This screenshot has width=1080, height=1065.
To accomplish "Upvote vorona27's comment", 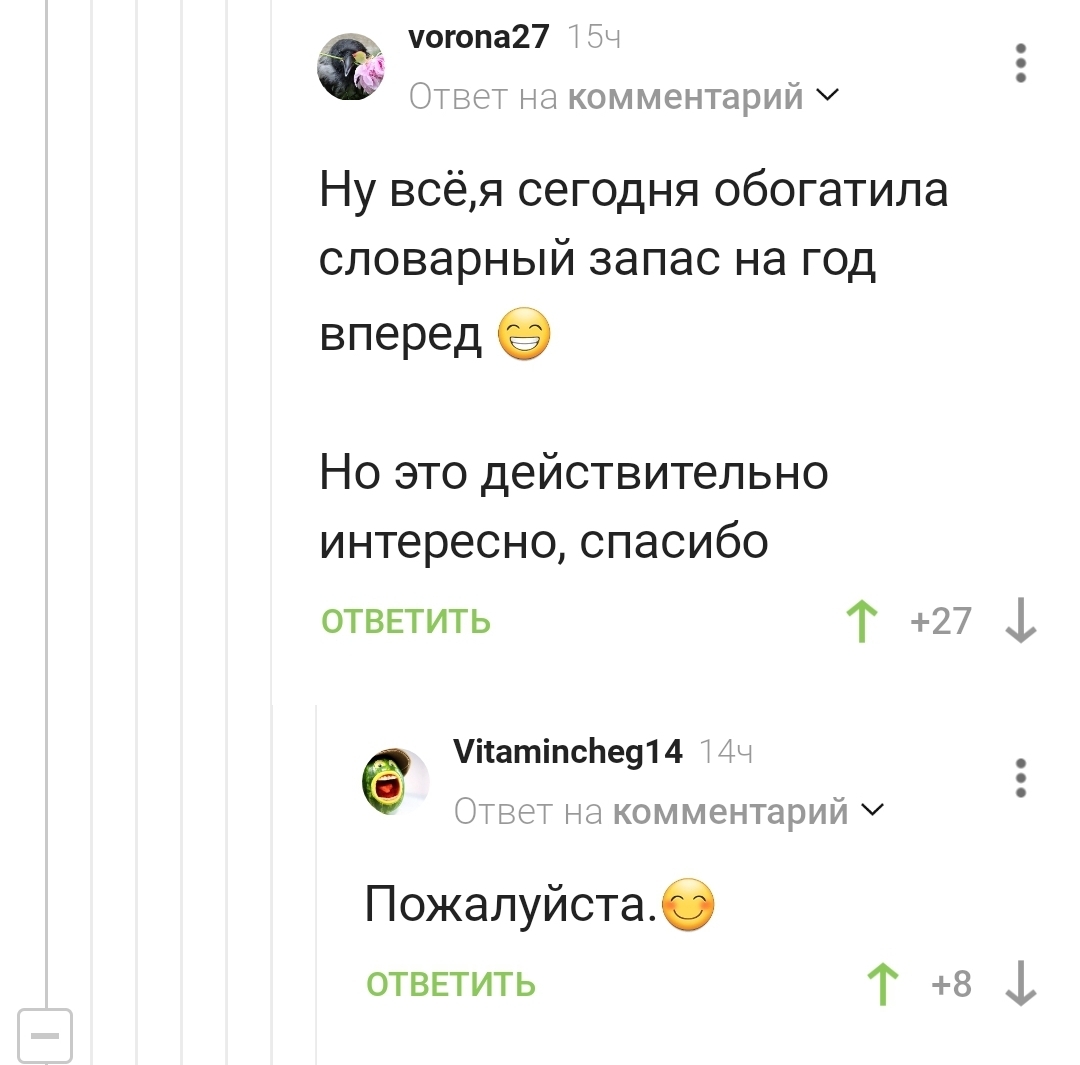I will click(862, 622).
